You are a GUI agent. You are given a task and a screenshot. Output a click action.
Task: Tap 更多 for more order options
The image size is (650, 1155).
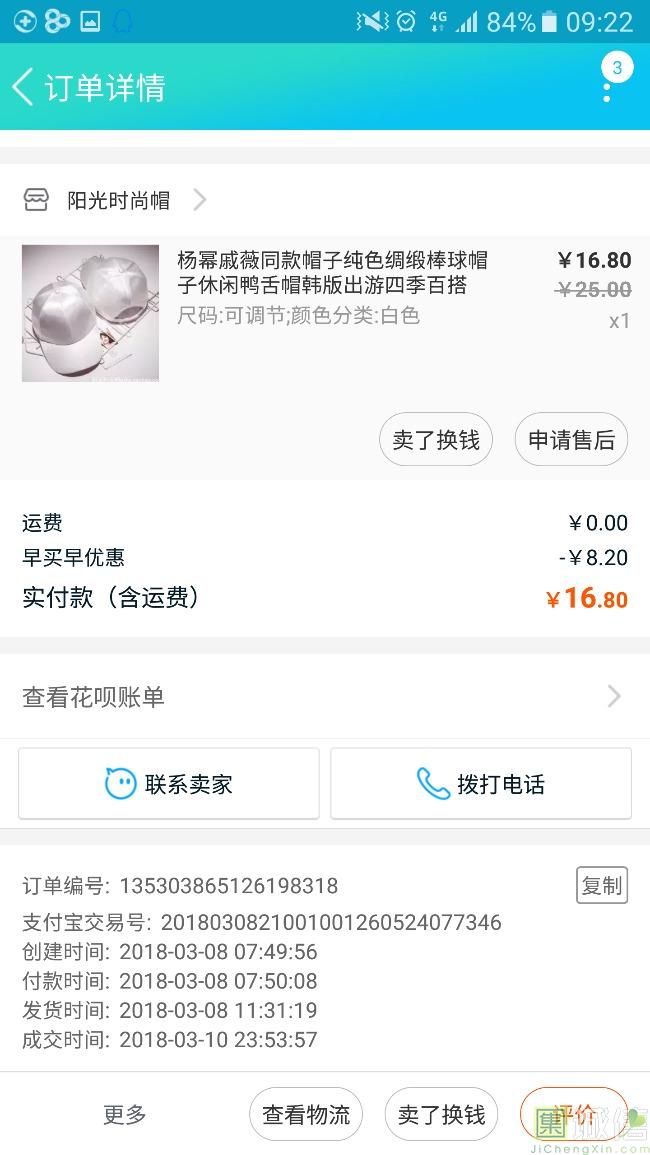pyautogui.click(x=125, y=1114)
